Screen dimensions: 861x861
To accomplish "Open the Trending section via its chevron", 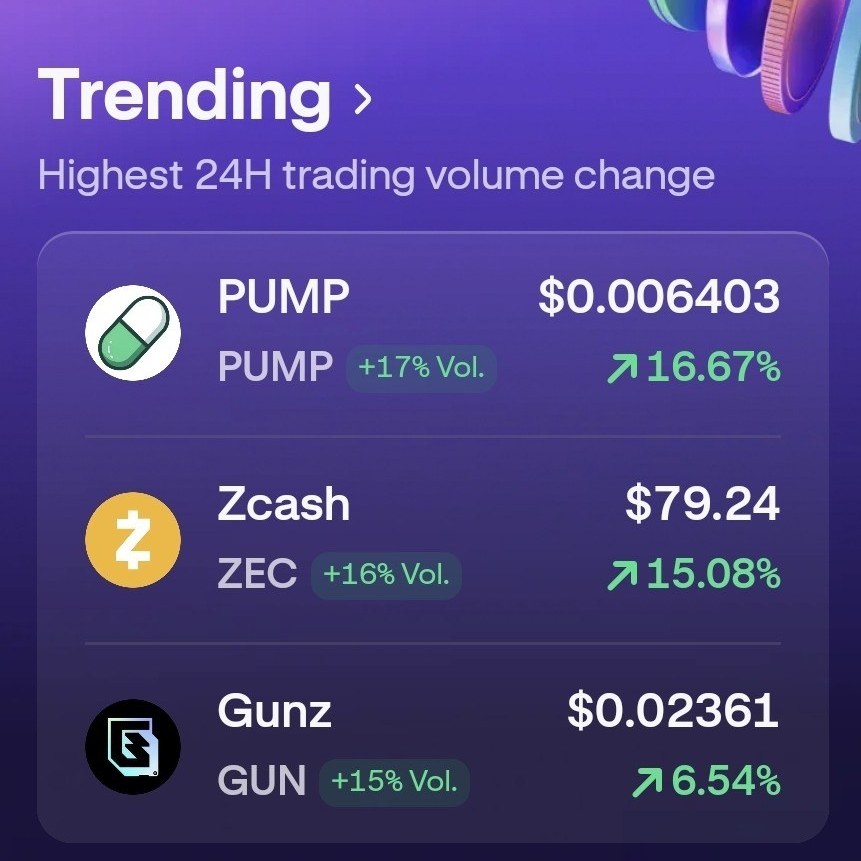I will (363, 99).
